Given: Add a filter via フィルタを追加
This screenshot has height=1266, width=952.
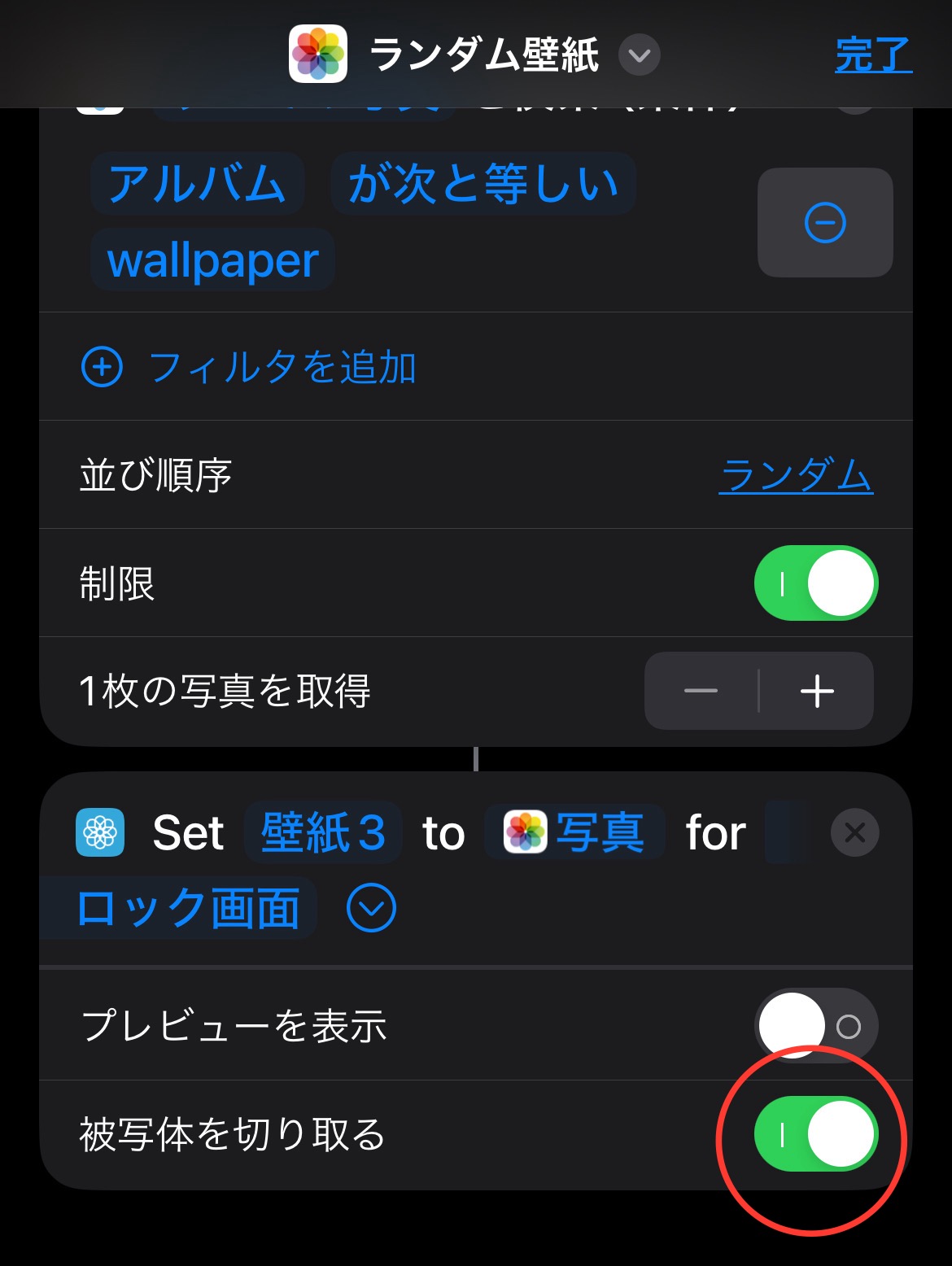Looking at the screenshot, I should [249, 367].
